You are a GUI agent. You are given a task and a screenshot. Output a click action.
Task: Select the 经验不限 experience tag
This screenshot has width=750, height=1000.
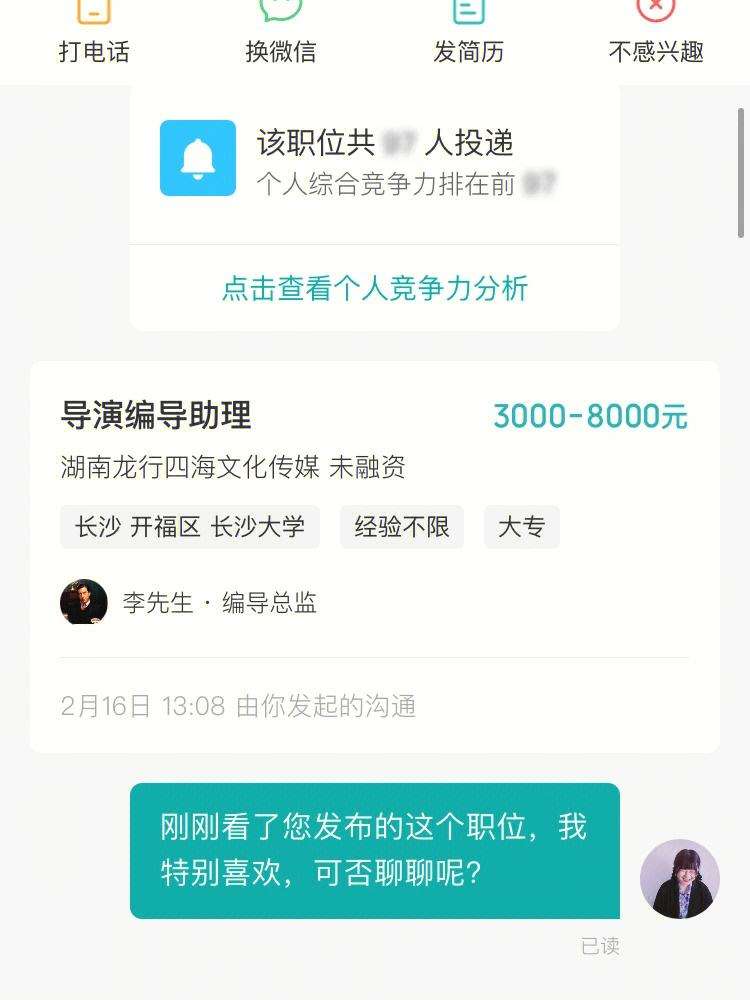click(x=401, y=526)
